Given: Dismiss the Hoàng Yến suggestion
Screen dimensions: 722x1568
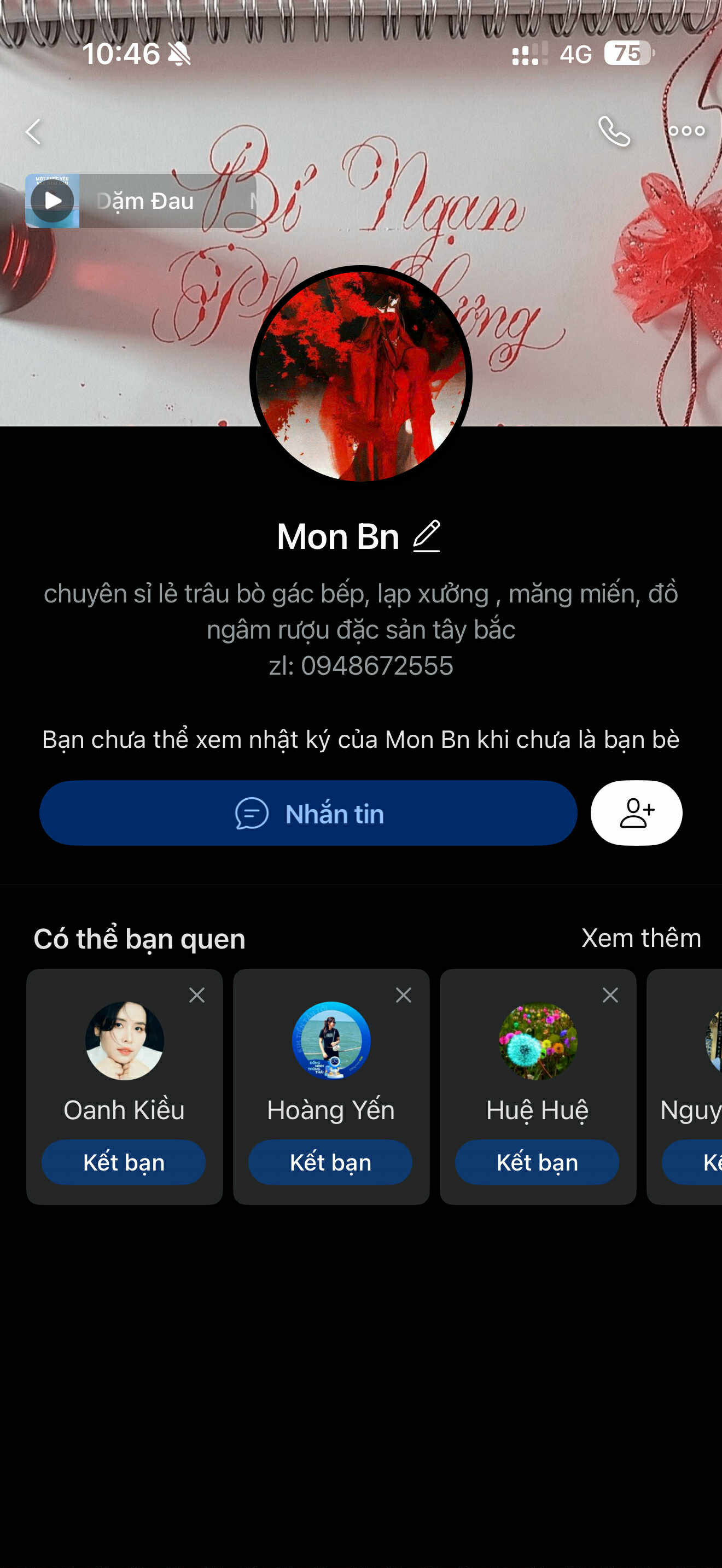Looking at the screenshot, I should 404,995.
